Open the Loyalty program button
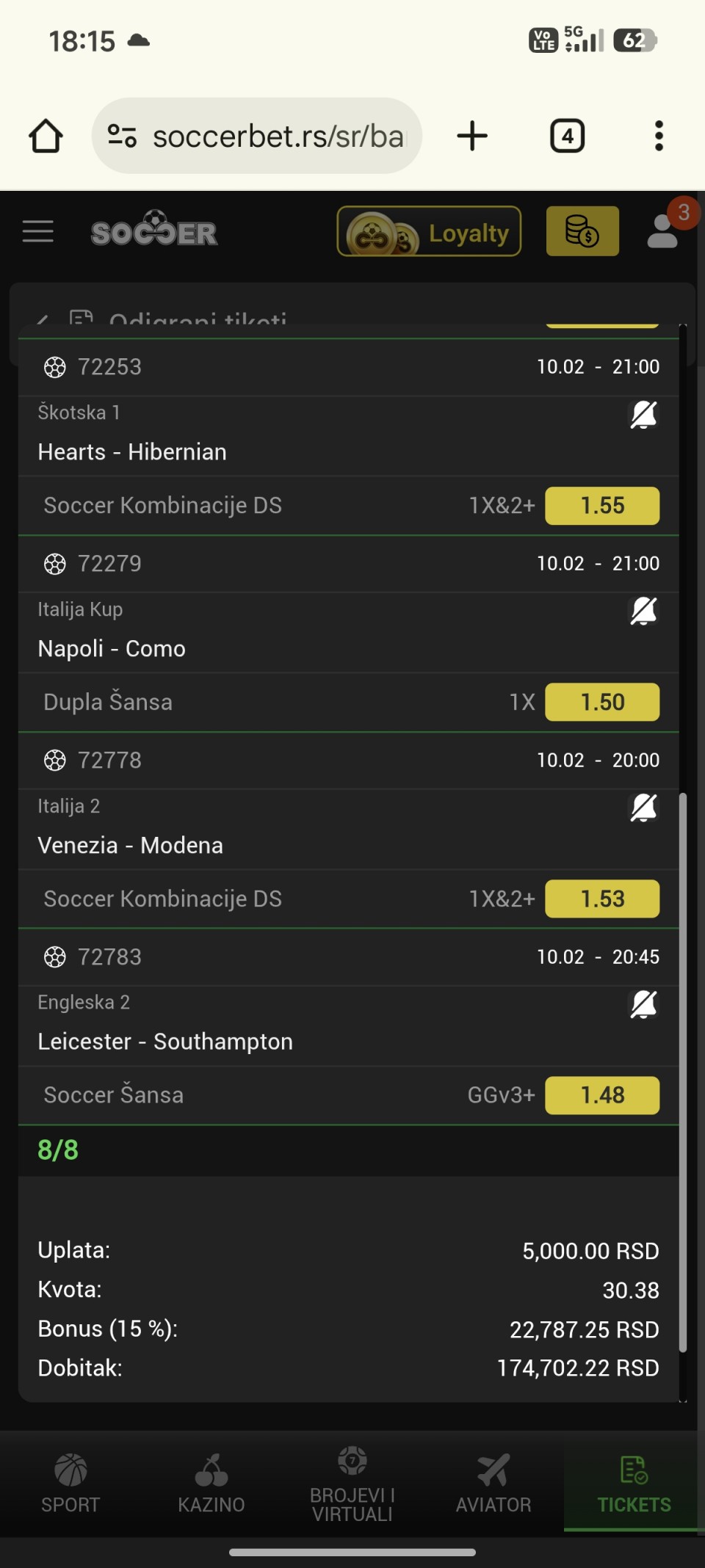The width and height of the screenshot is (705, 1568). (x=429, y=231)
